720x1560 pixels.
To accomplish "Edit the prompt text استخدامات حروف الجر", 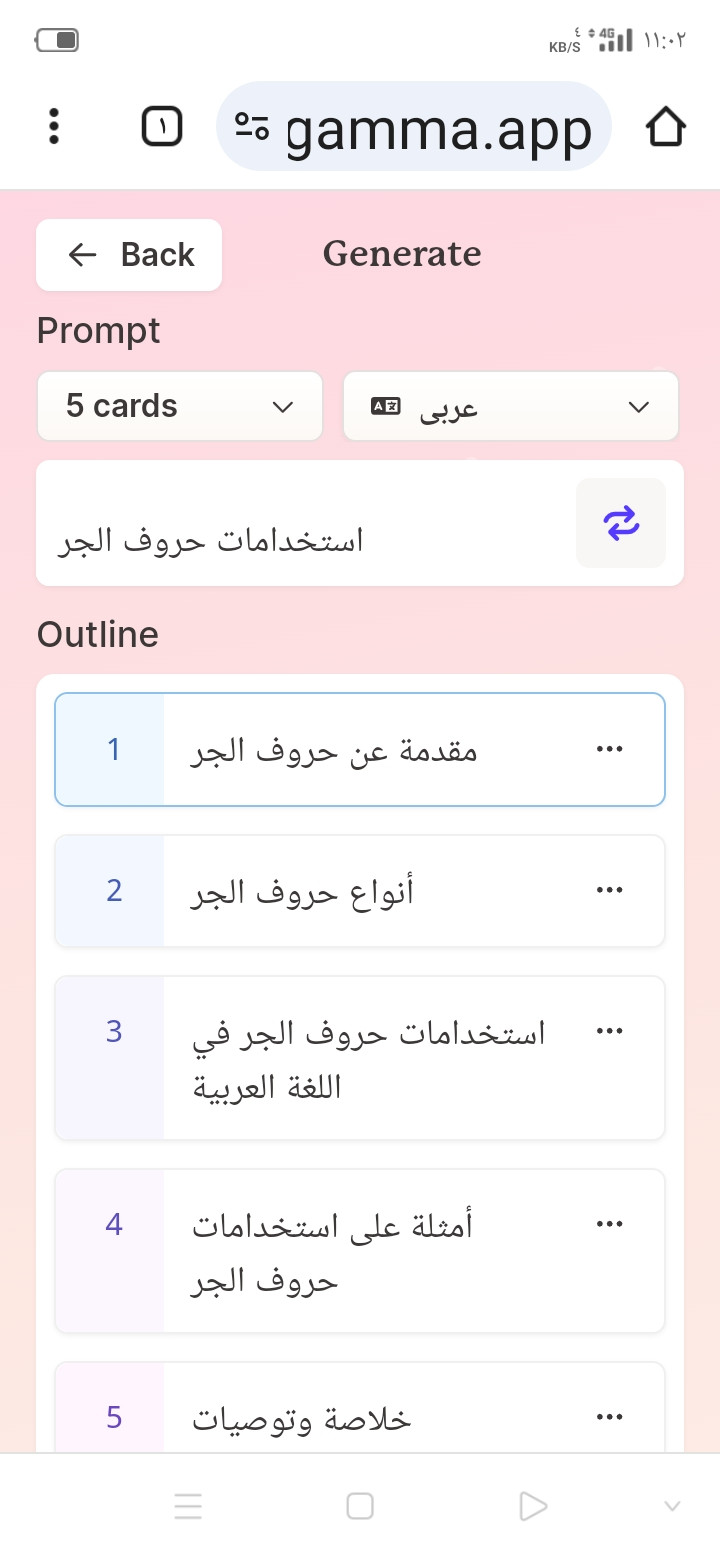I will tap(300, 540).
